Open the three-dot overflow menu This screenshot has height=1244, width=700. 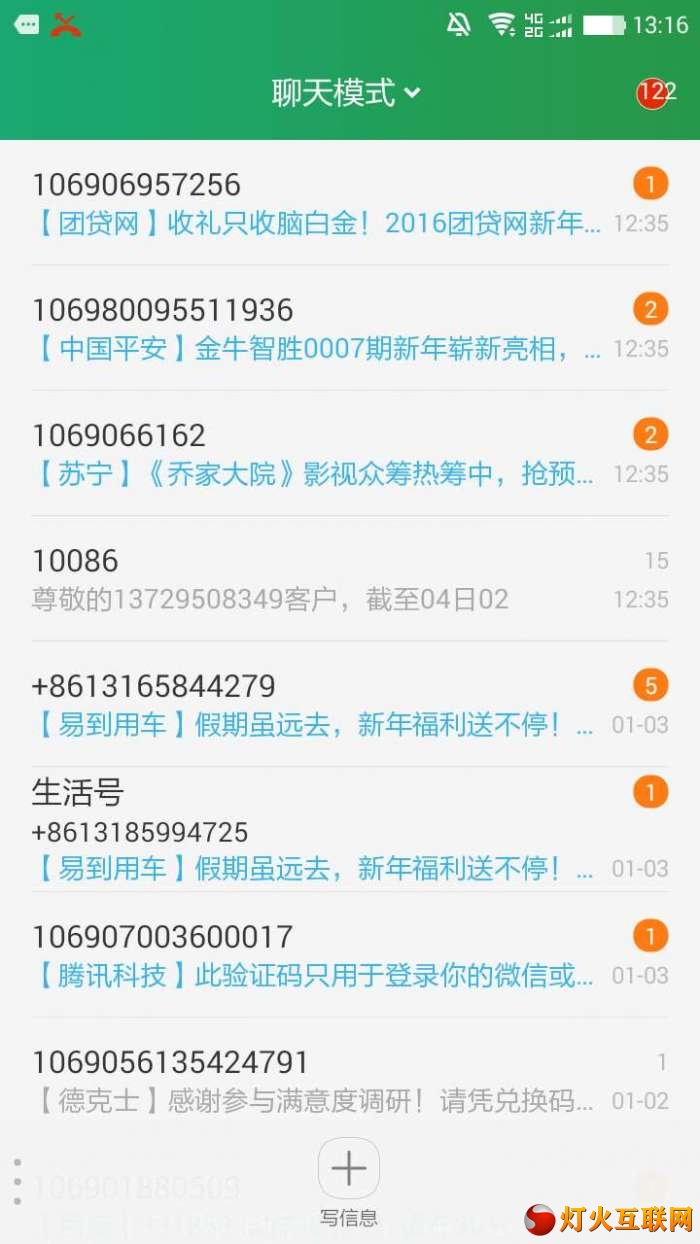tap(17, 1182)
